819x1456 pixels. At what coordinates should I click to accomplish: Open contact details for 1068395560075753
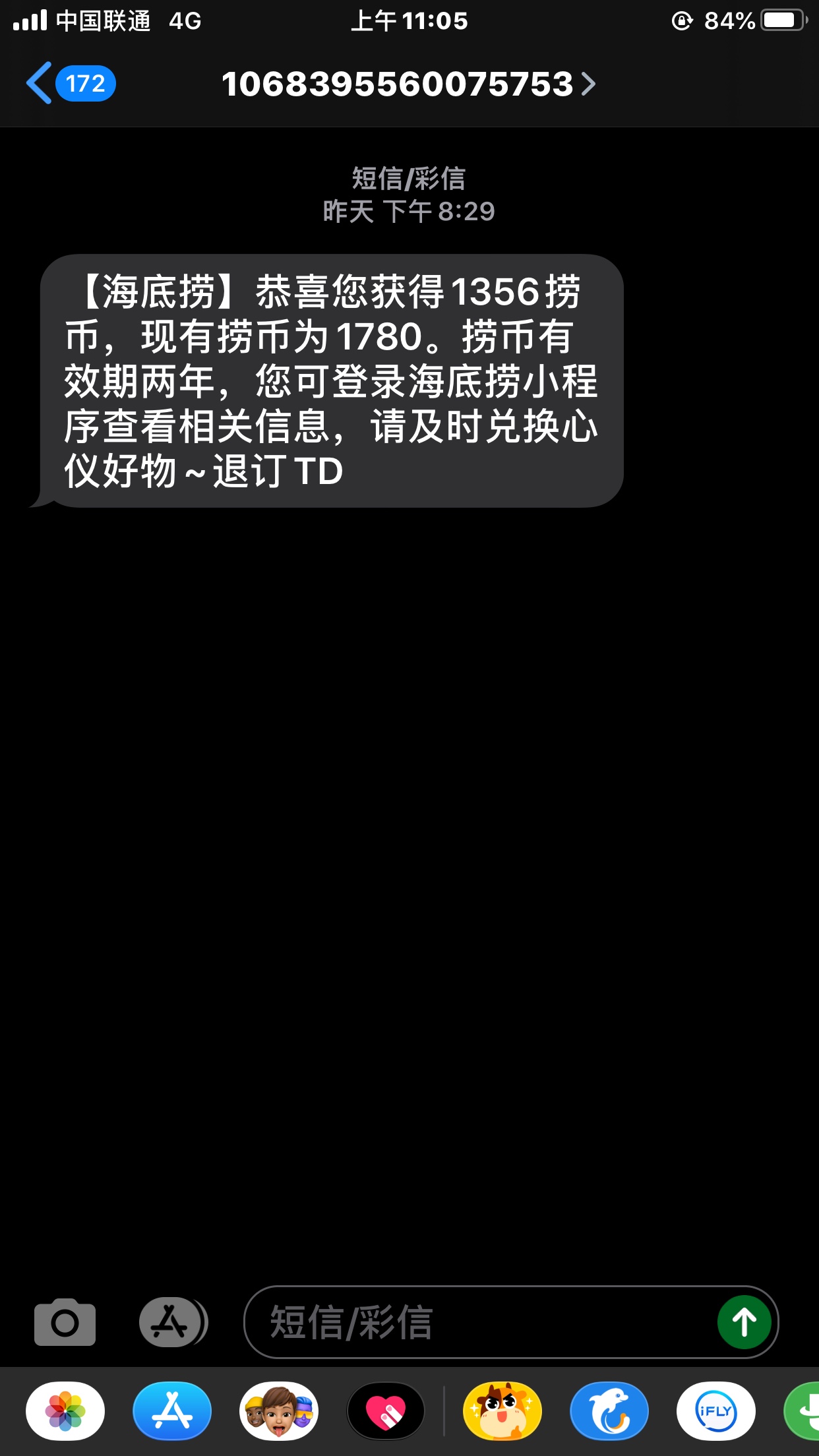click(408, 84)
